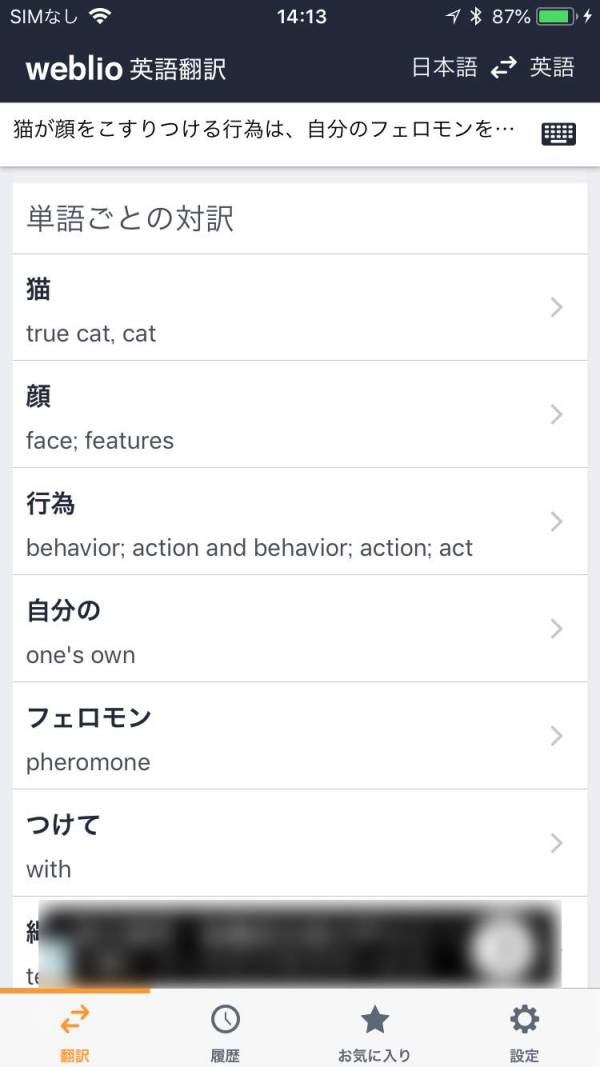Open the word entry for 顔
The height and width of the screenshot is (1067, 600).
coord(300,414)
